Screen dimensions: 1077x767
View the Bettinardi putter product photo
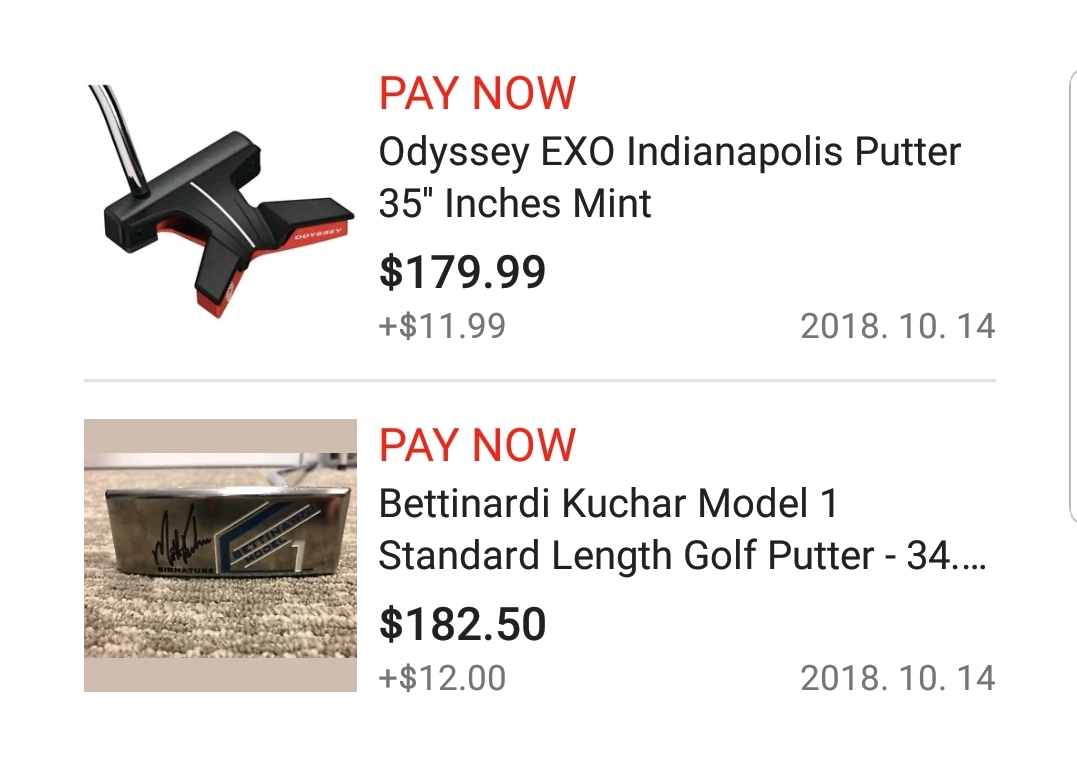click(x=220, y=555)
